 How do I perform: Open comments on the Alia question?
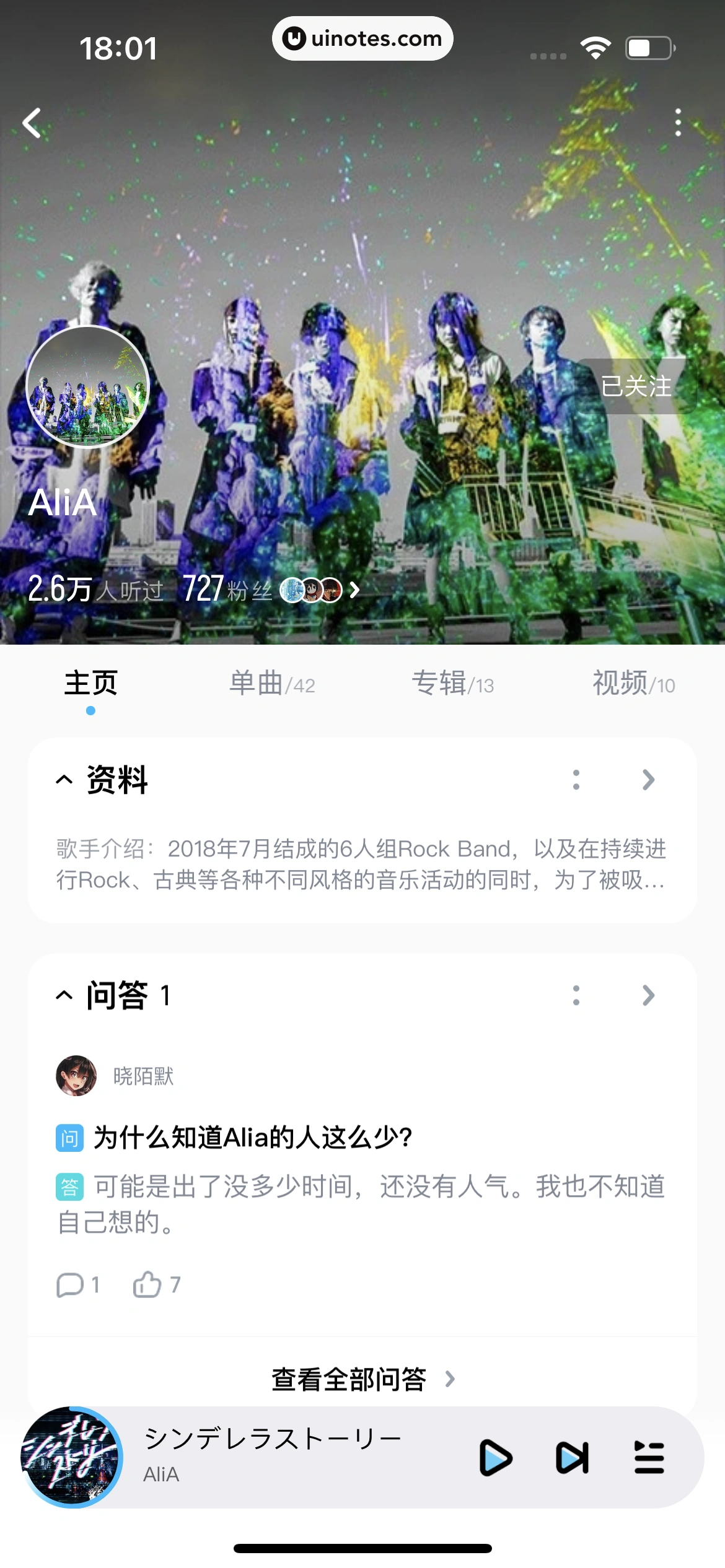pos(77,1285)
